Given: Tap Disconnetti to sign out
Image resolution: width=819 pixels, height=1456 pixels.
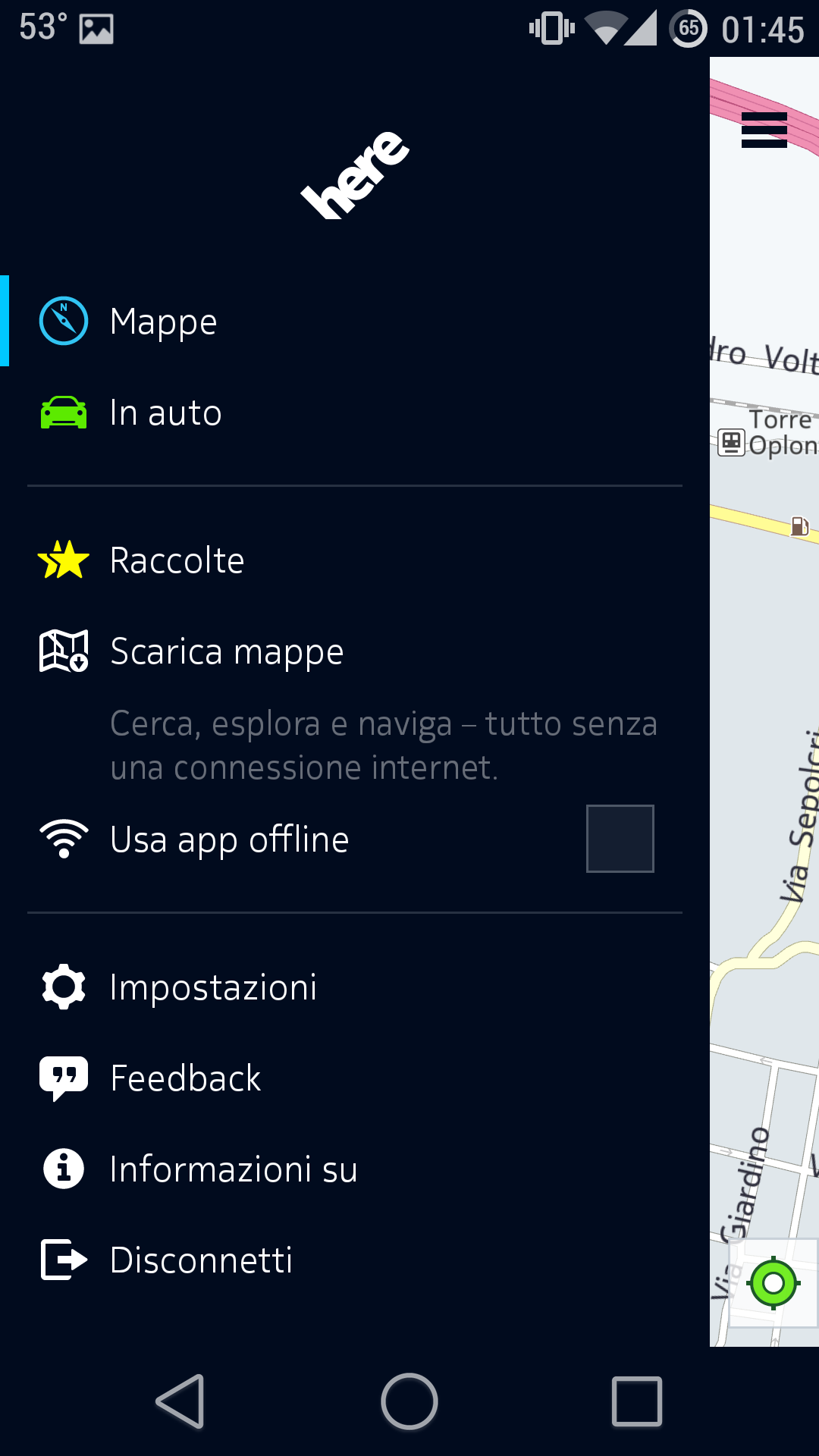Looking at the screenshot, I should point(355,1260).
